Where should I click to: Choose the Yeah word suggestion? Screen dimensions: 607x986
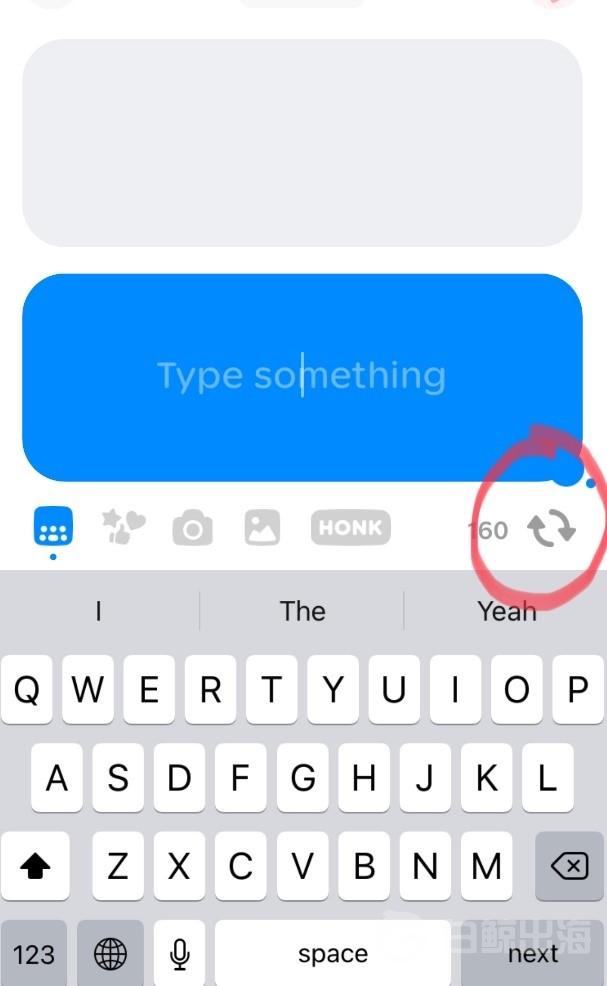pyautogui.click(x=506, y=611)
